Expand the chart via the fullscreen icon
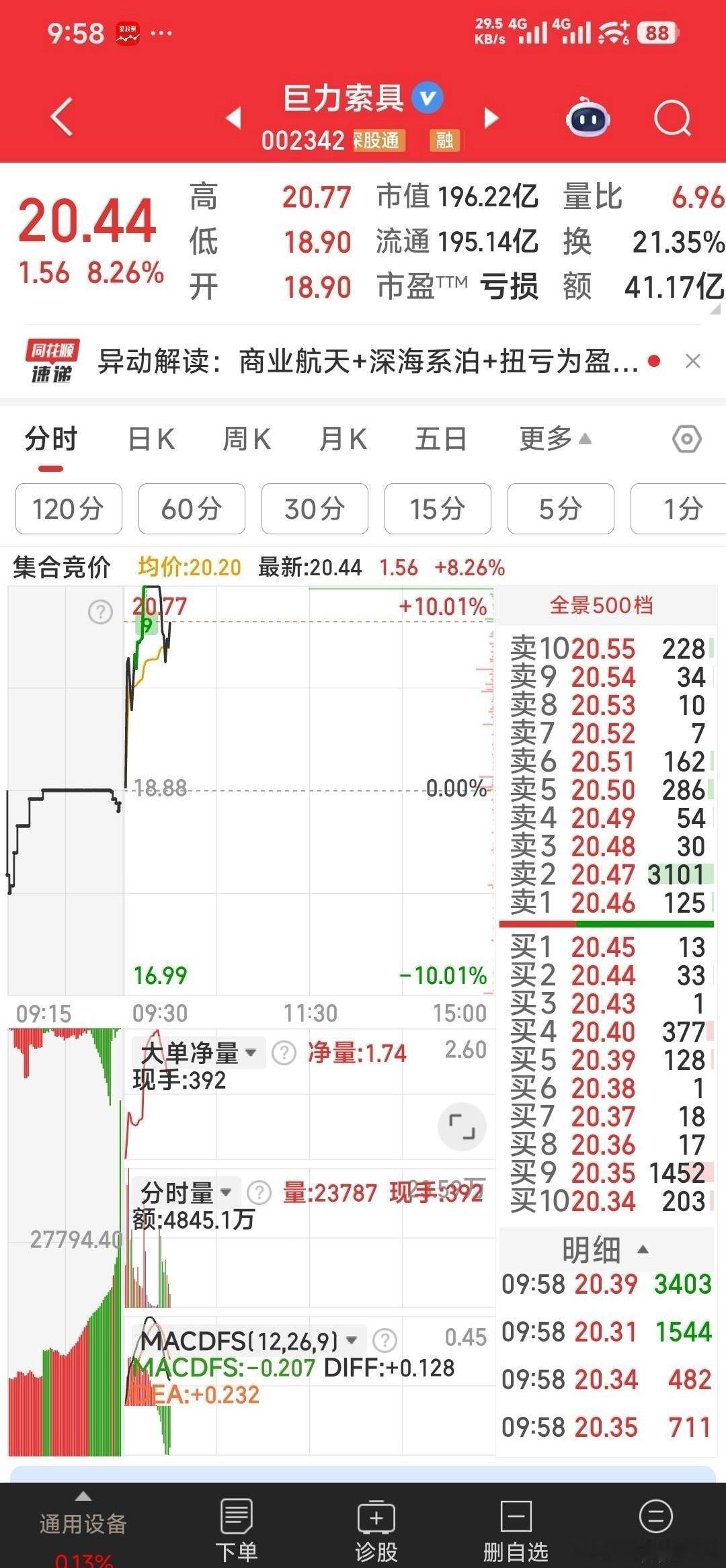Viewport: 726px width, 1568px height. point(462,1126)
